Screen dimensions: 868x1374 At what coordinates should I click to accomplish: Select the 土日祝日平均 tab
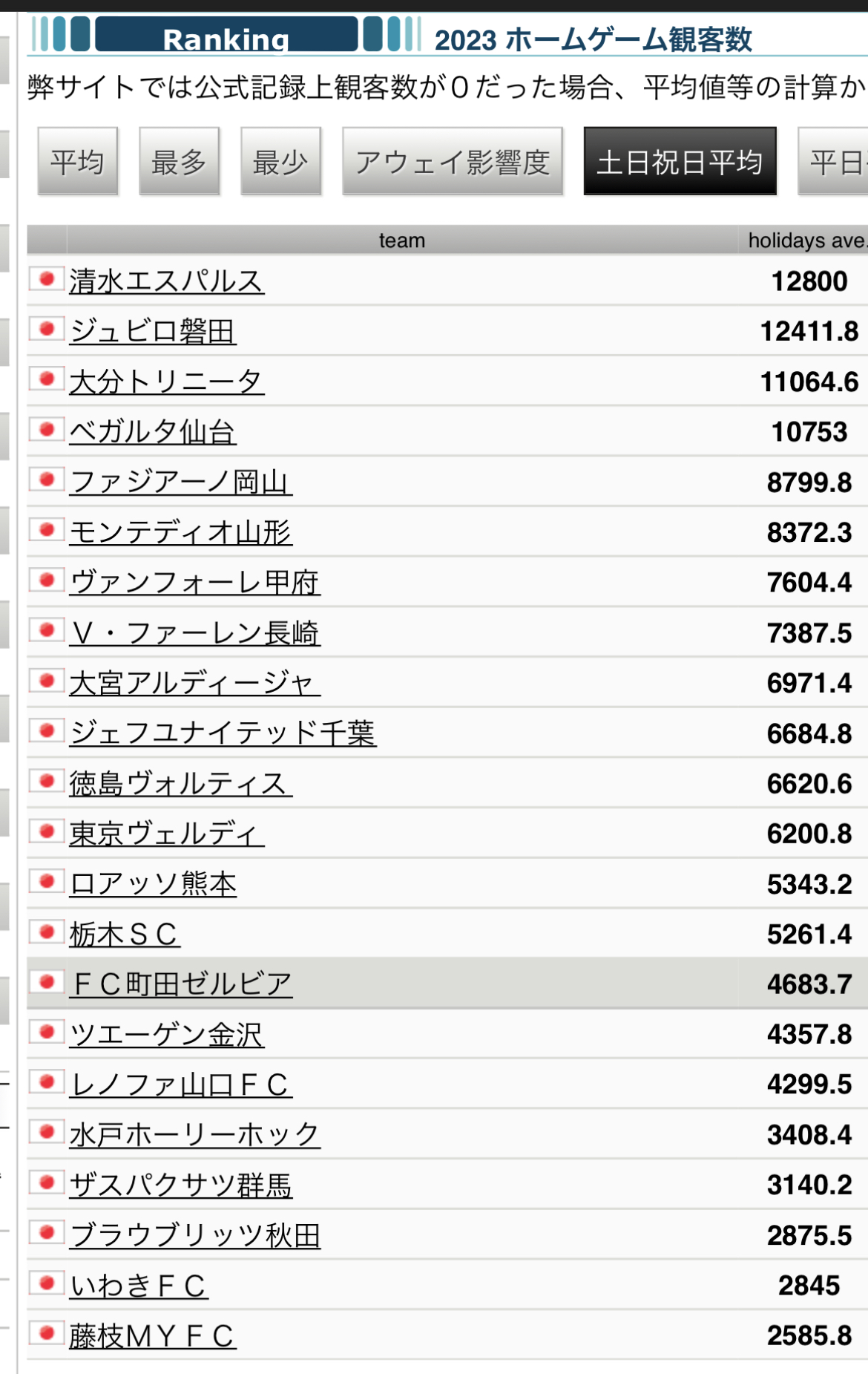pyautogui.click(x=680, y=161)
